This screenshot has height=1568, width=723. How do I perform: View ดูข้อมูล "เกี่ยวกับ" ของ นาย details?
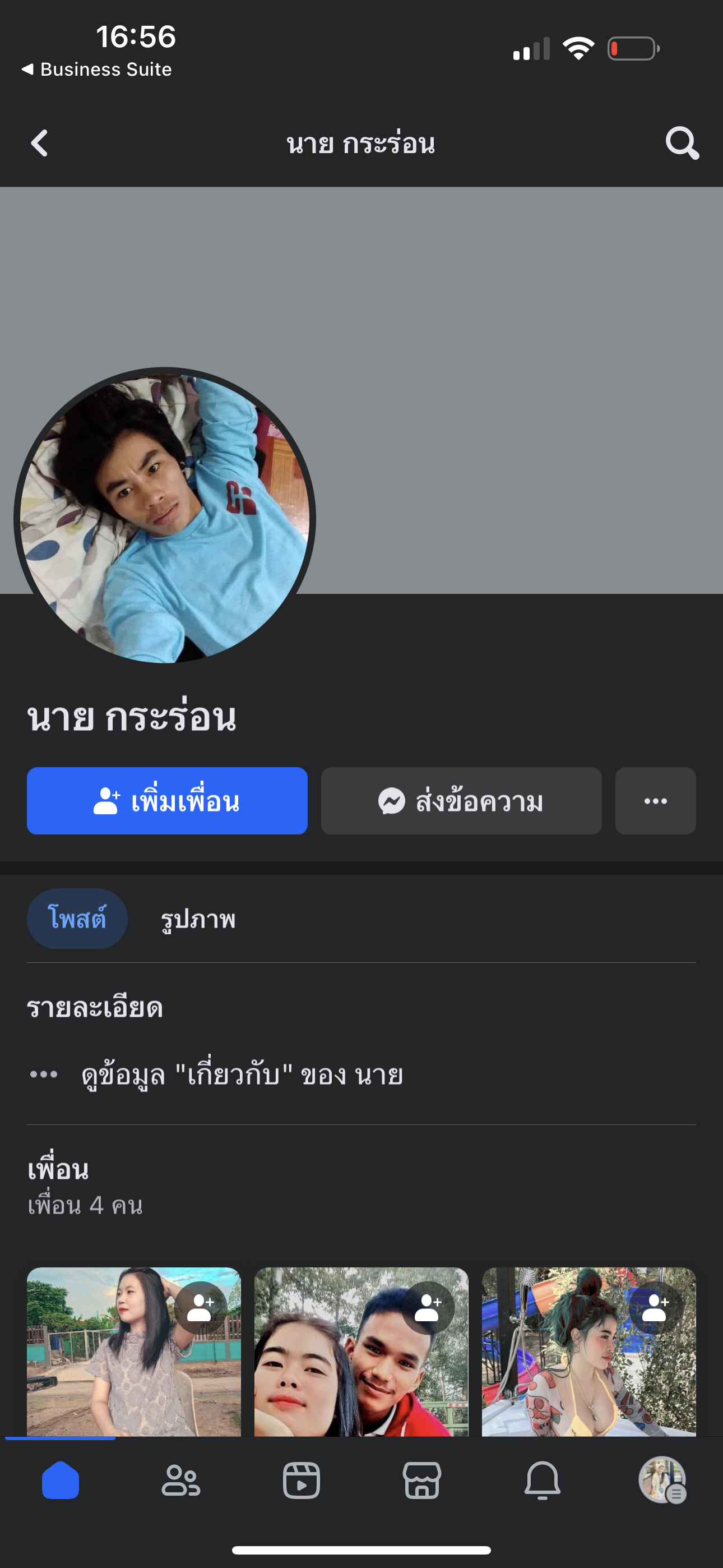coord(242,1075)
